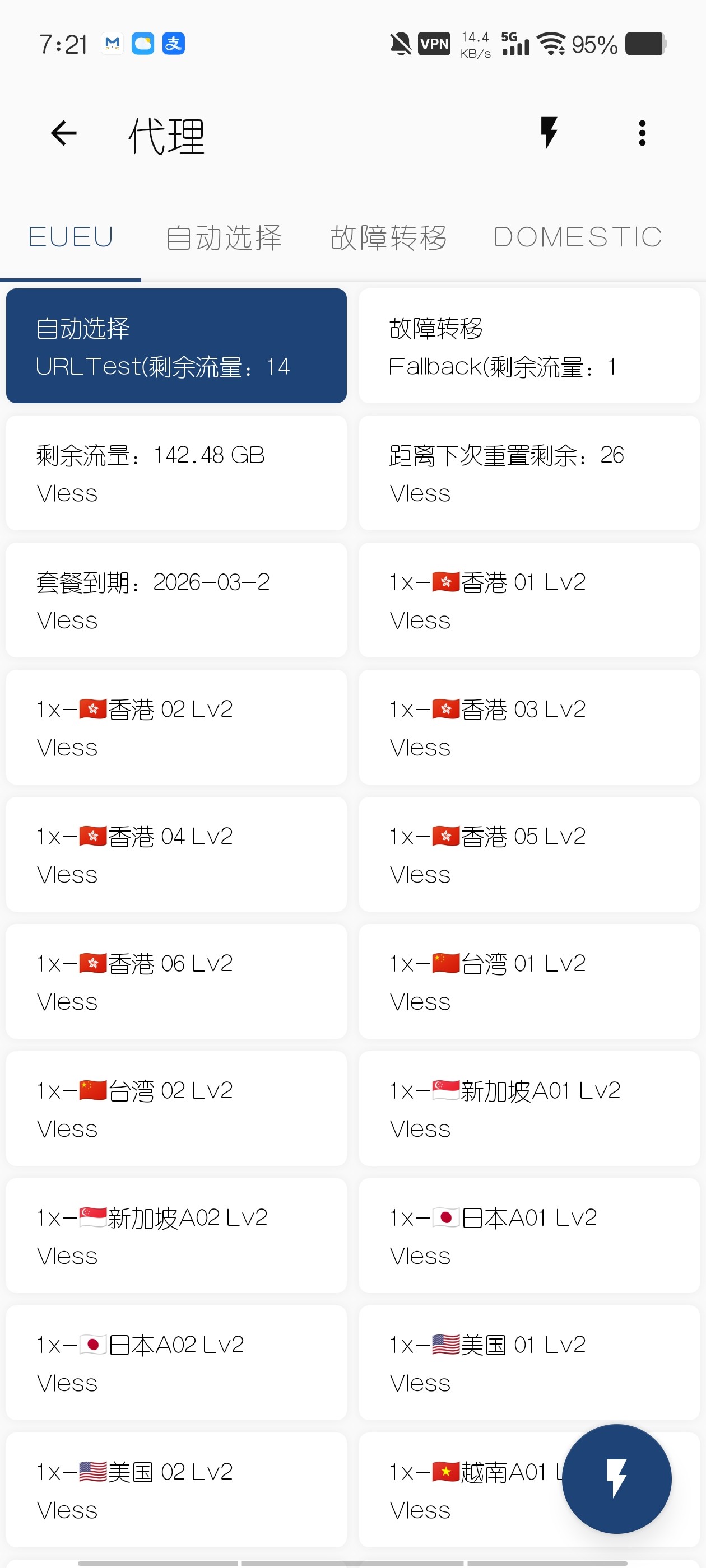Select the 台湾 01 Lv2 node

pos(529,981)
